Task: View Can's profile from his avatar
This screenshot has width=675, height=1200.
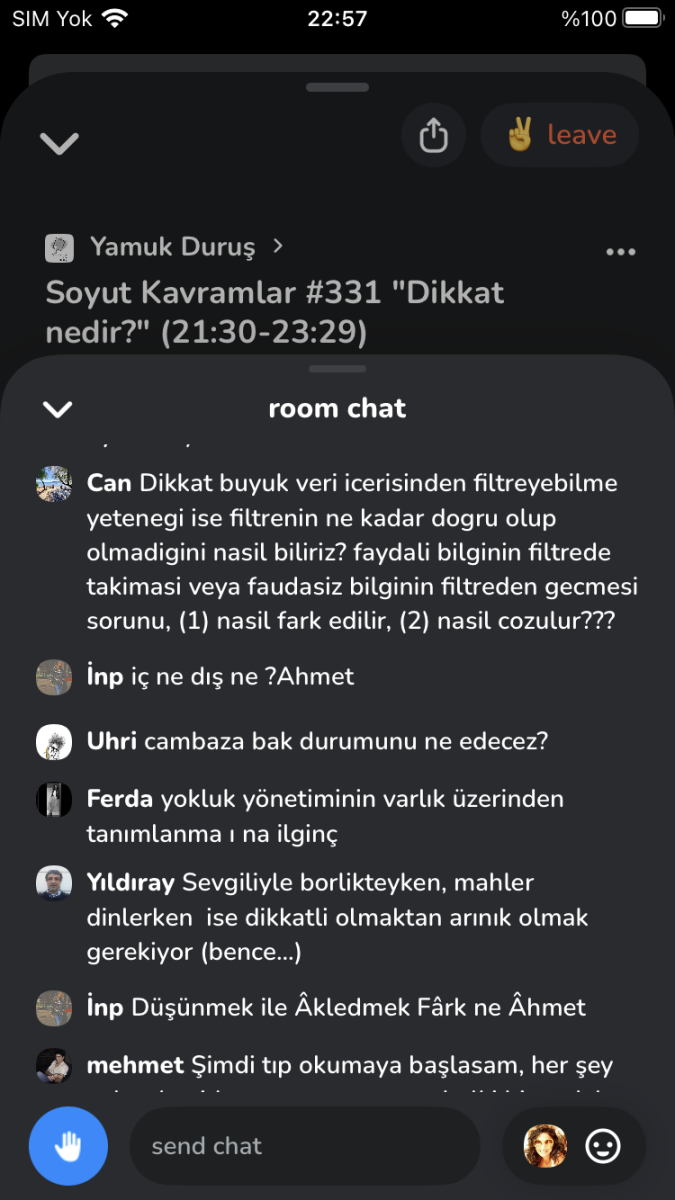Action: click(54, 484)
